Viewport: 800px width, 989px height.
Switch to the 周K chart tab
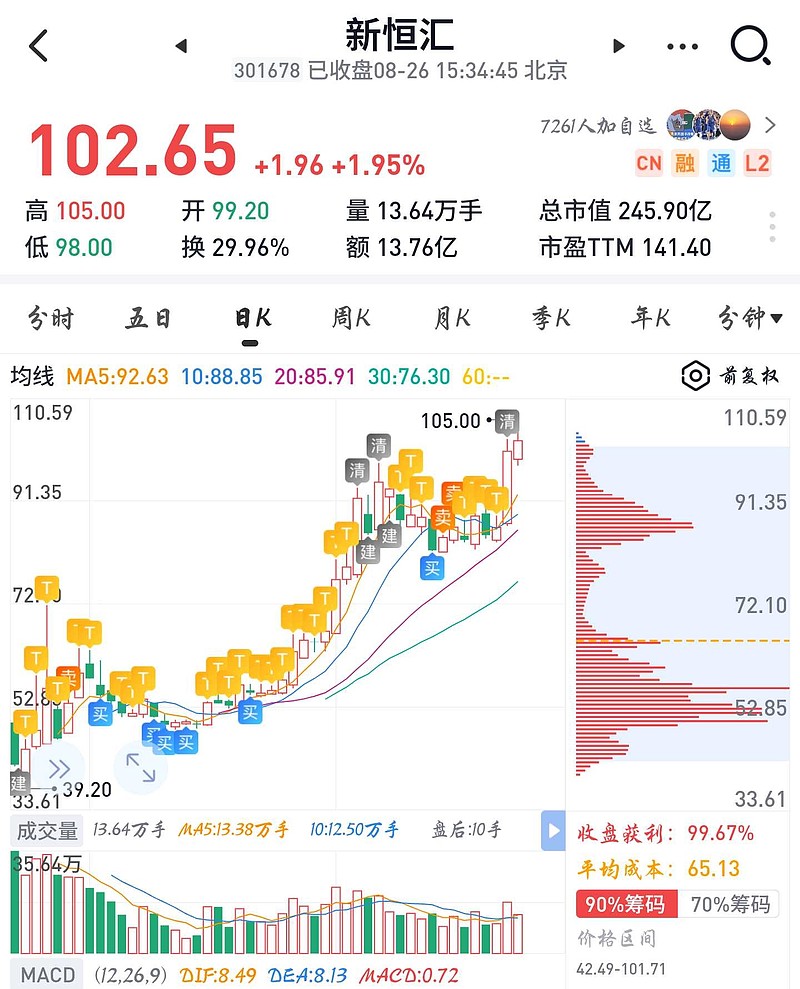351,318
